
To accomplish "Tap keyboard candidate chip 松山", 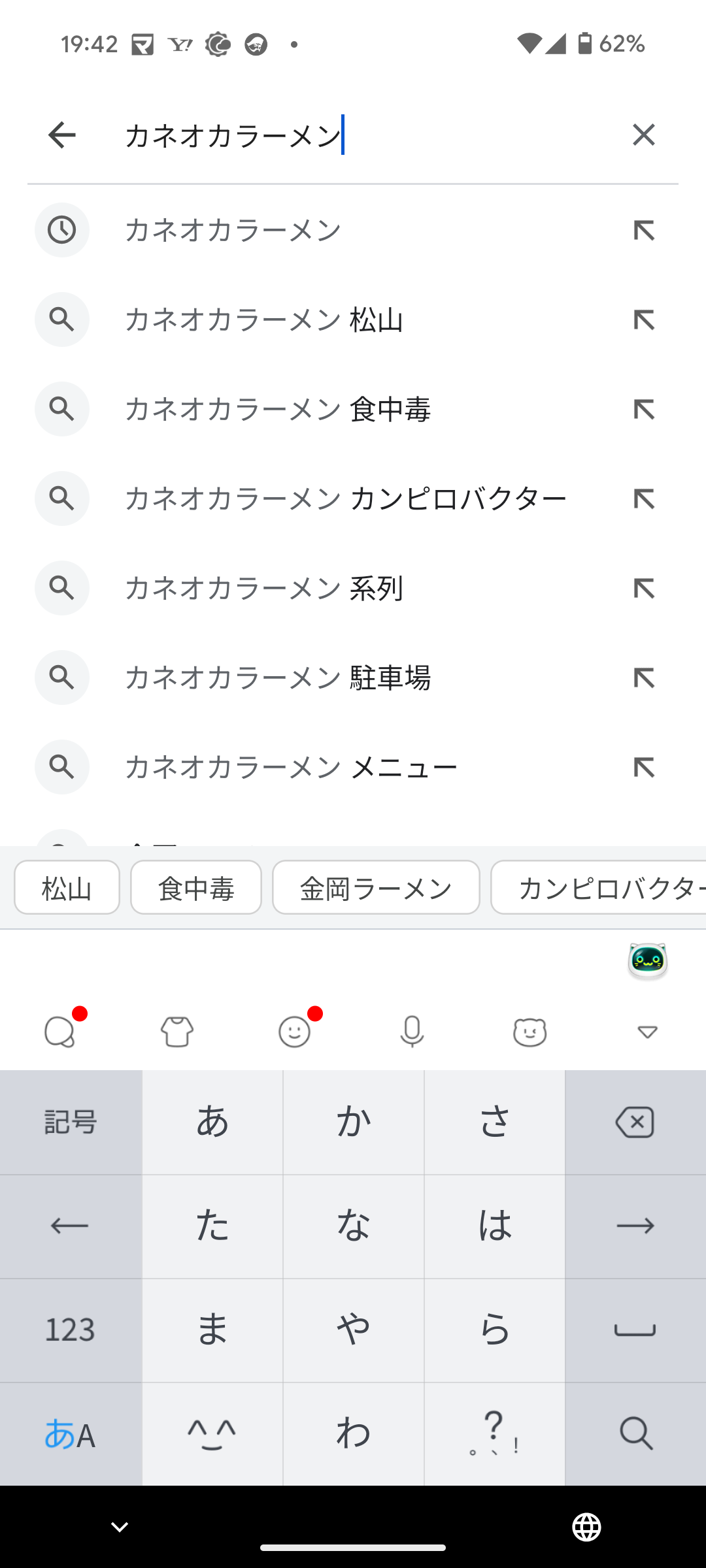I will point(67,888).
